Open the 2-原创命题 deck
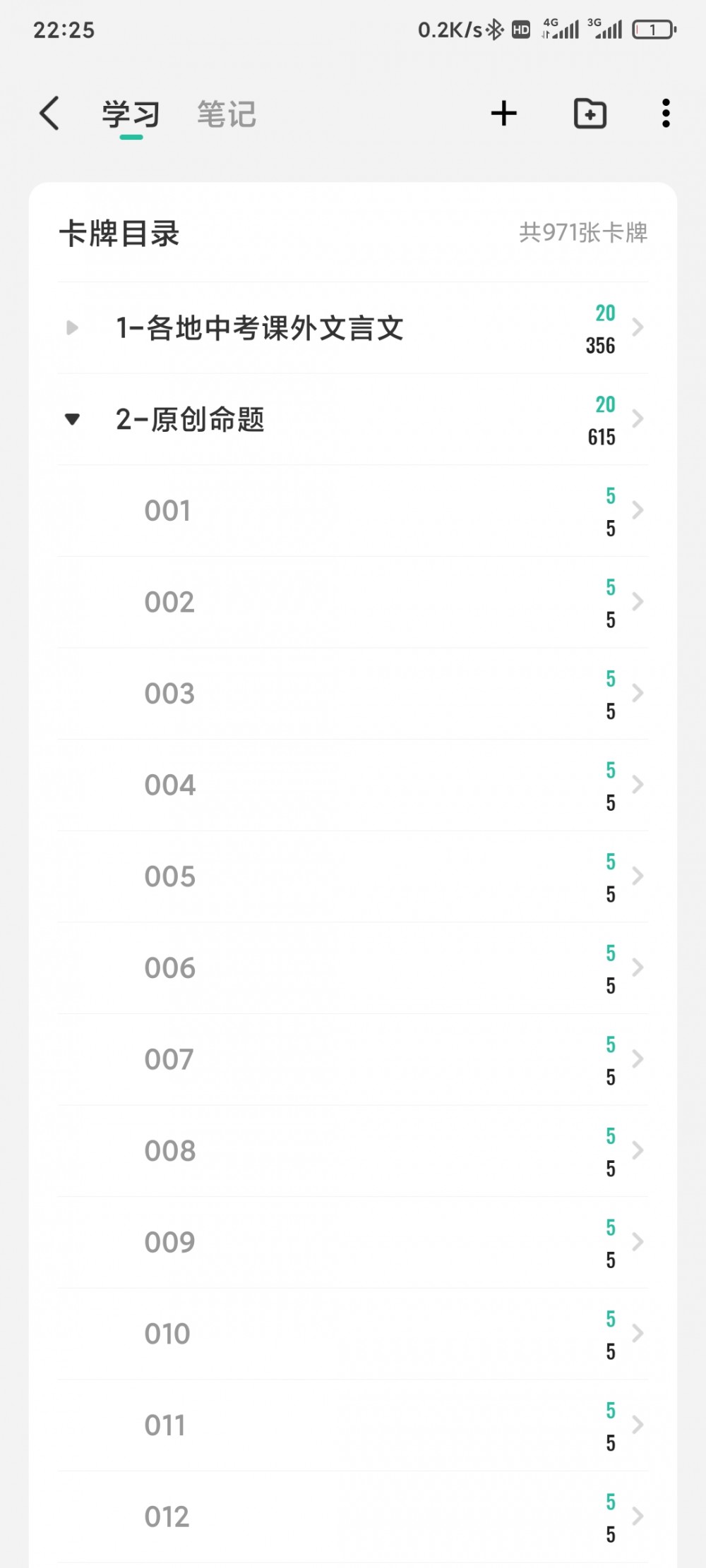706x1568 pixels. pos(353,419)
